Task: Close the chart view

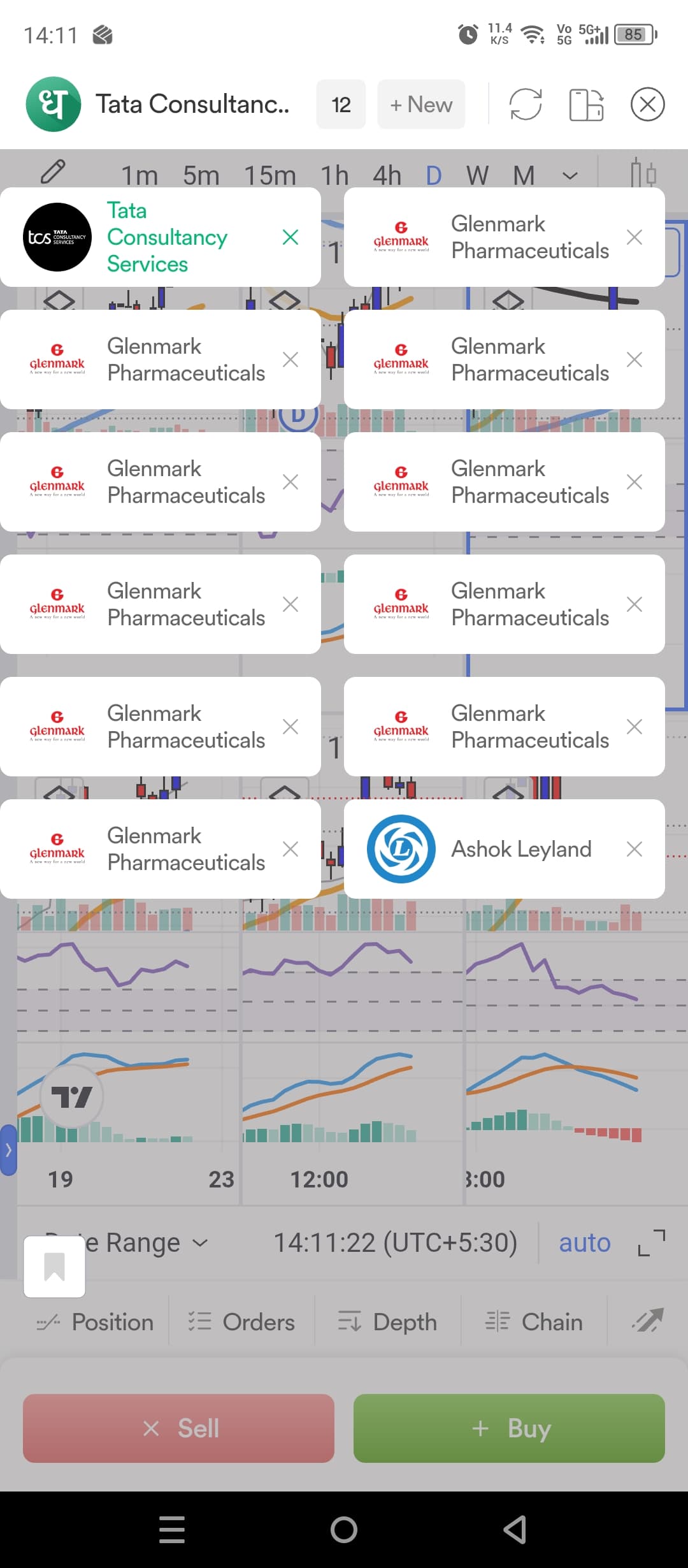Action: pos(647,105)
